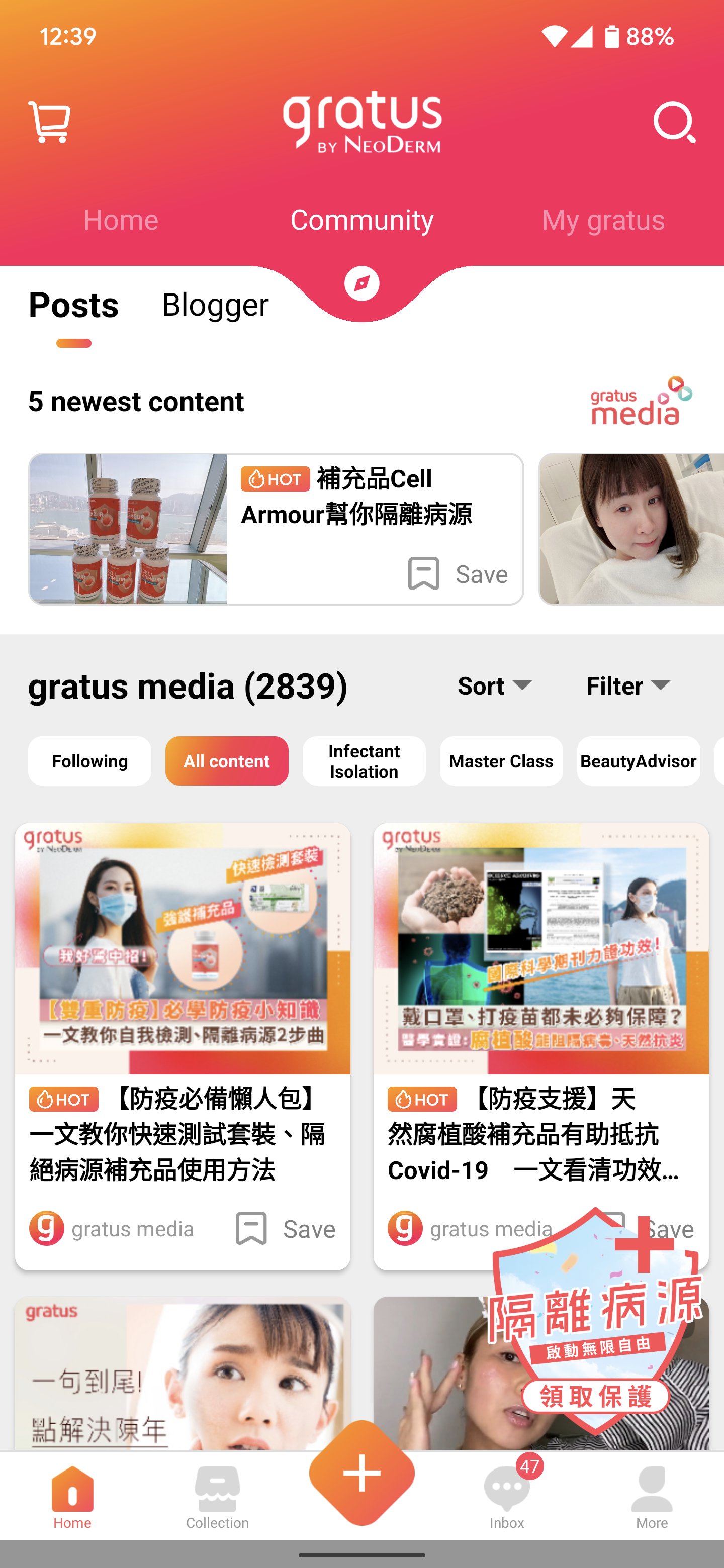Save the Cell Armour post
Screen dimensions: 724x1568
(x=458, y=573)
